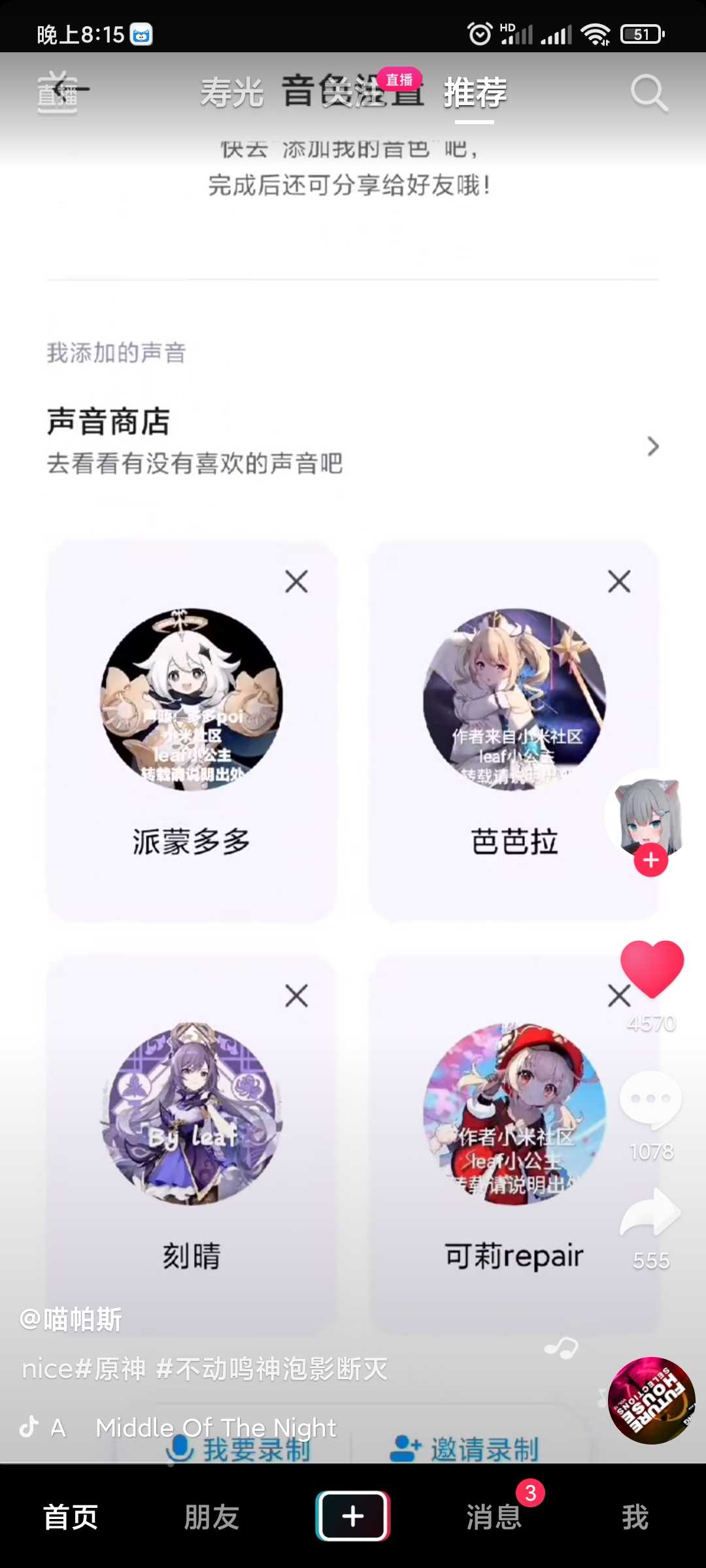Like this video with the heart
Image resolution: width=706 pixels, height=1568 pixels.
point(652,968)
